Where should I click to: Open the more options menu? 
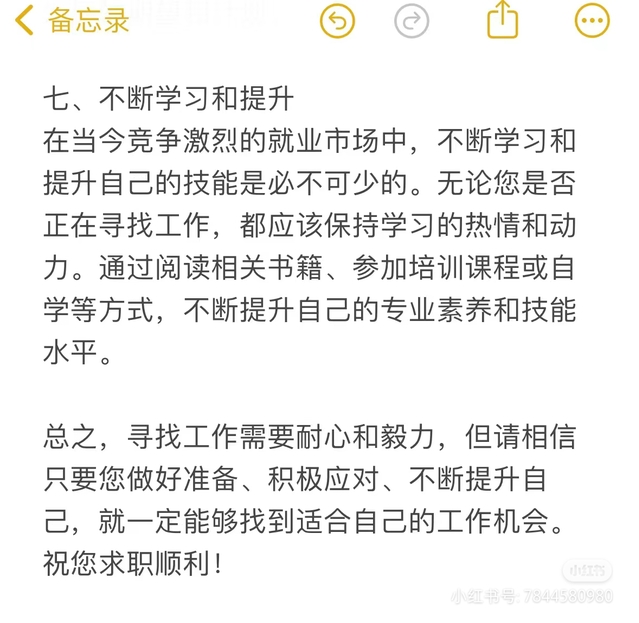pyautogui.click(x=592, y=20)
